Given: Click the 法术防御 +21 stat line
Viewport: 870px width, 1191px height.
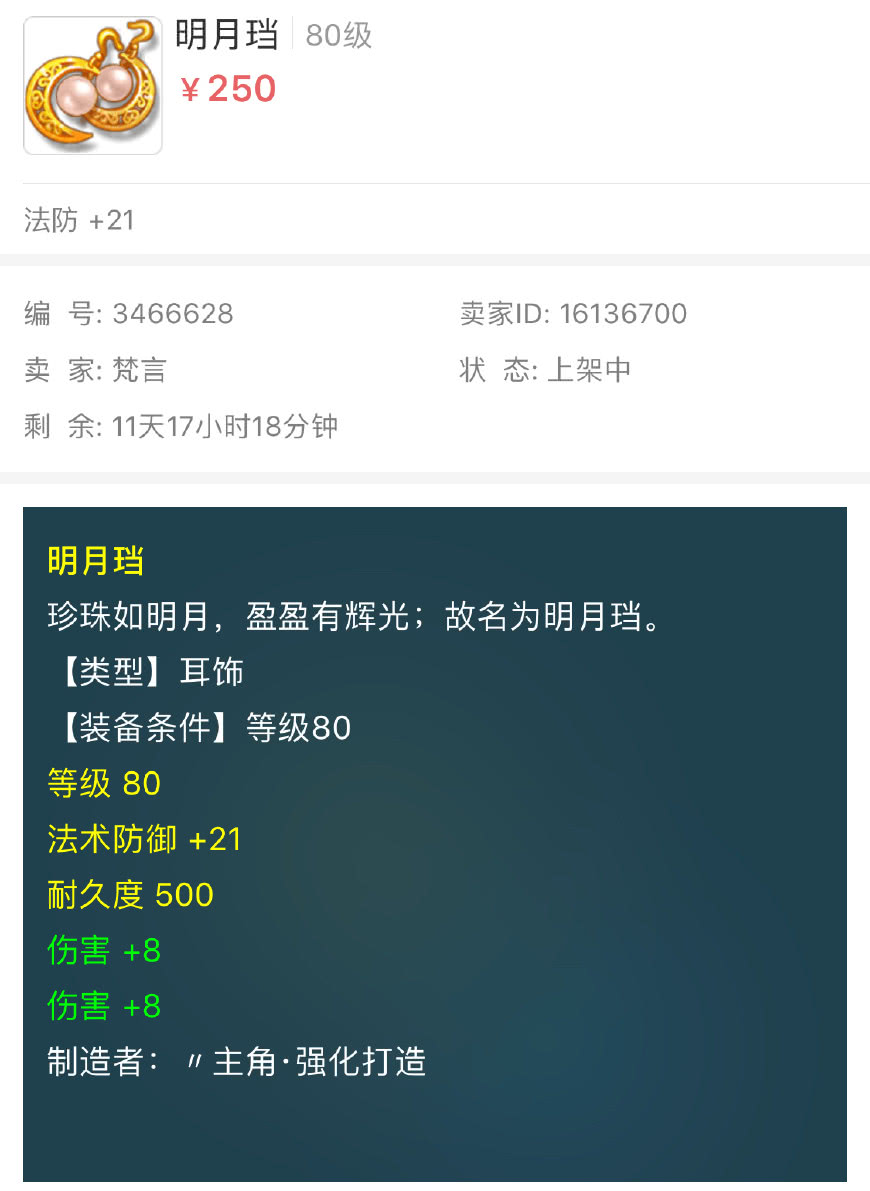Looking at the screenshot, I should click(143, 839).
